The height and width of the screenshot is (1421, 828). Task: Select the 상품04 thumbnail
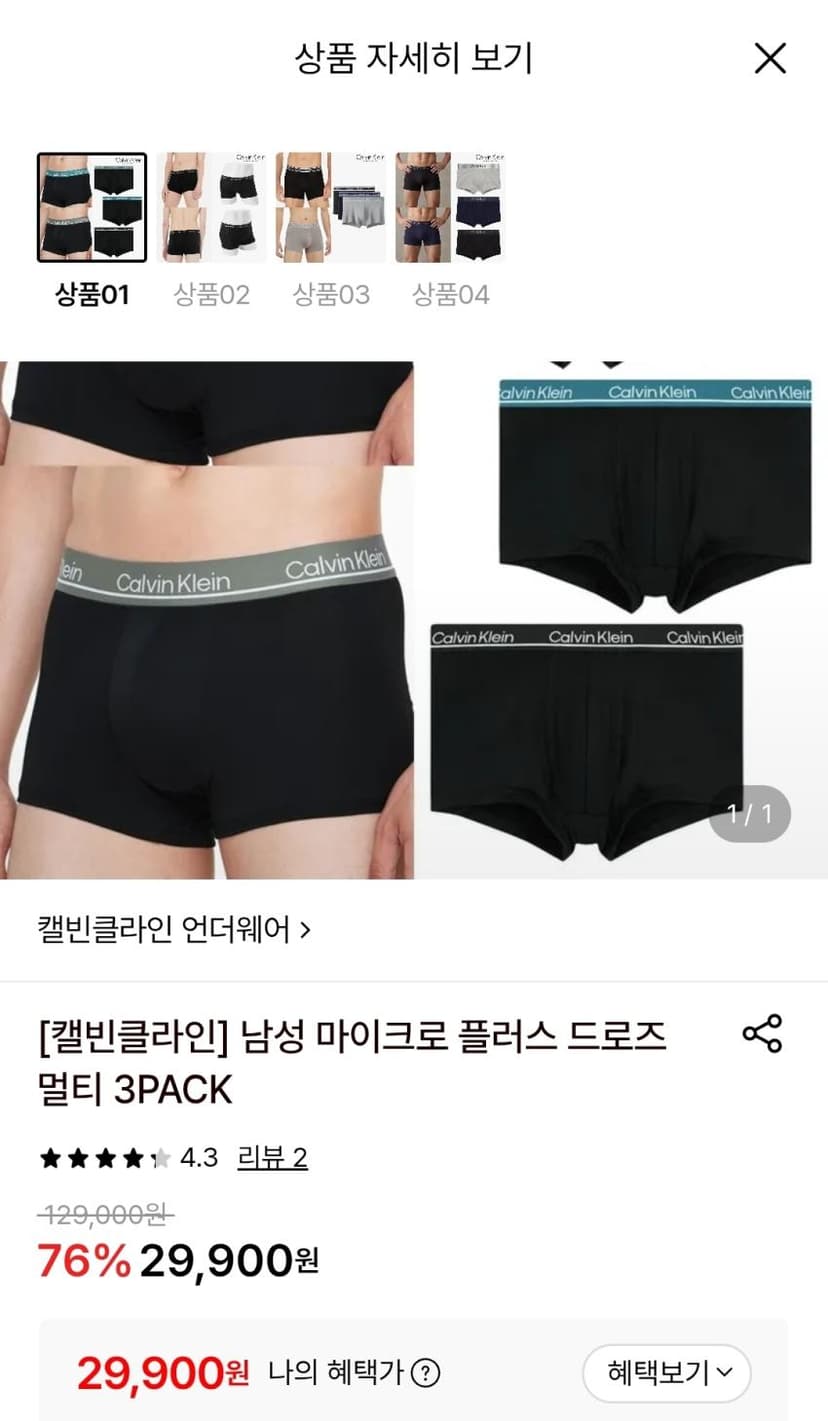click(x=450, y=207)
